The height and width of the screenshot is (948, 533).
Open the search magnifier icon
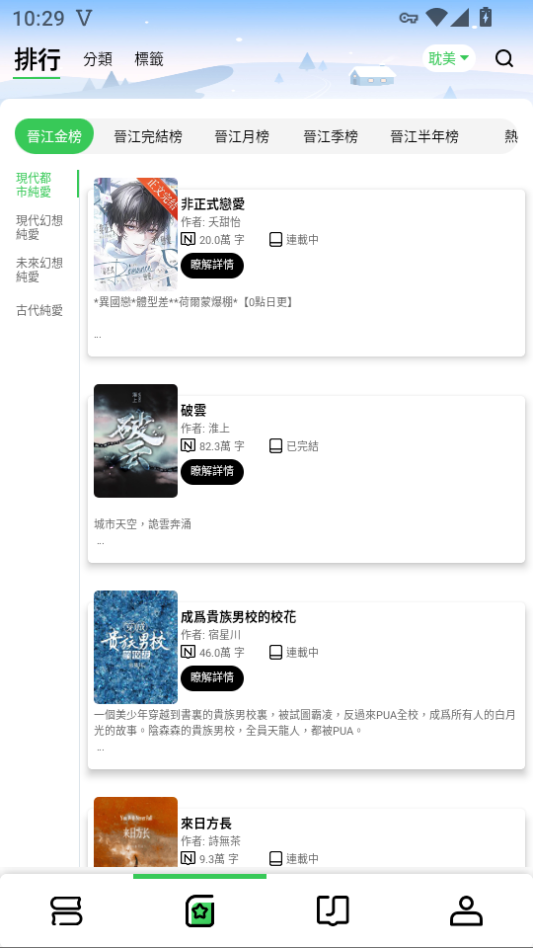(x=504, y=59)
